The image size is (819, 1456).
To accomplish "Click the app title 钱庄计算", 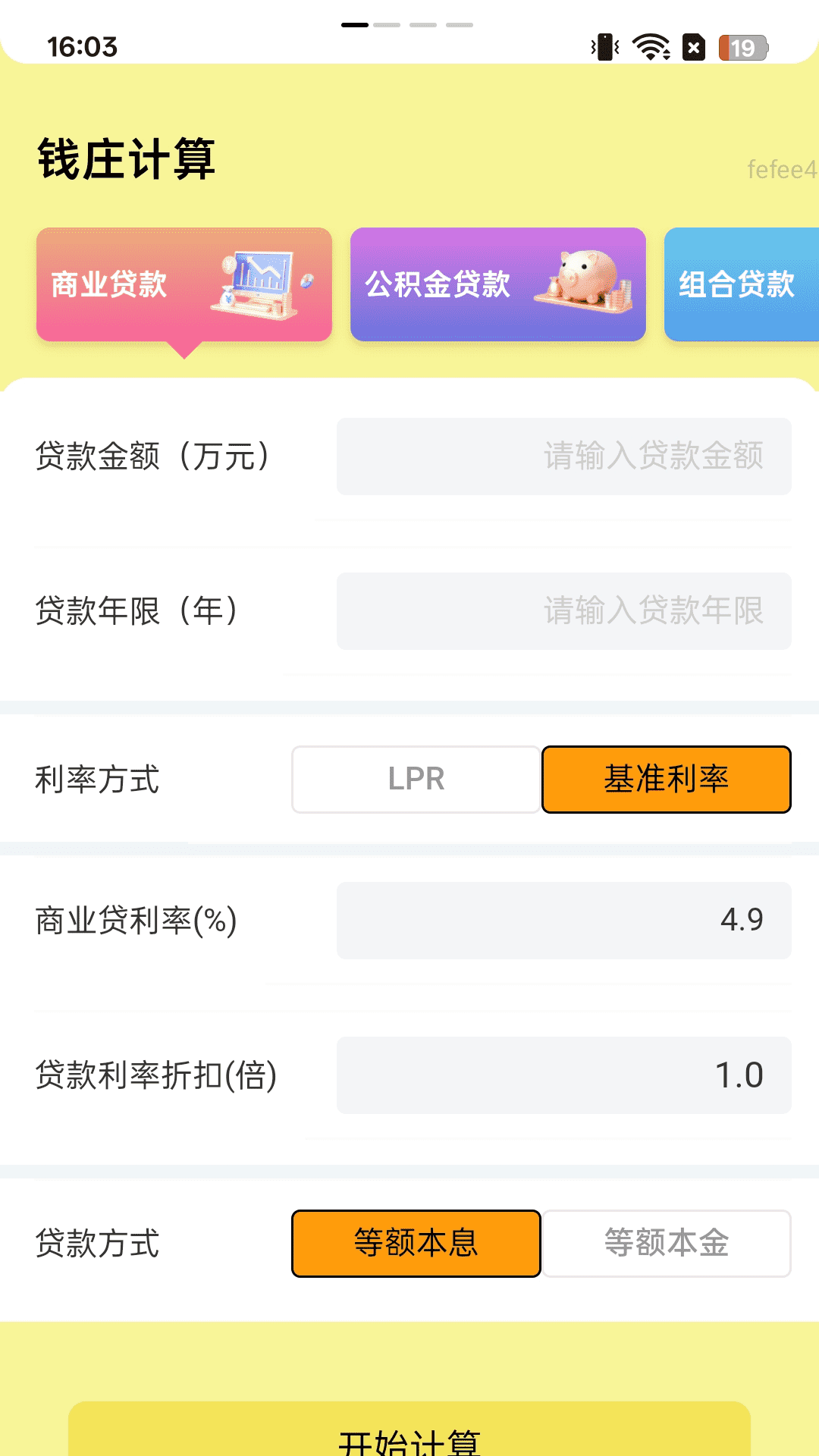I will pyautogui.click(x=127, y=161).
